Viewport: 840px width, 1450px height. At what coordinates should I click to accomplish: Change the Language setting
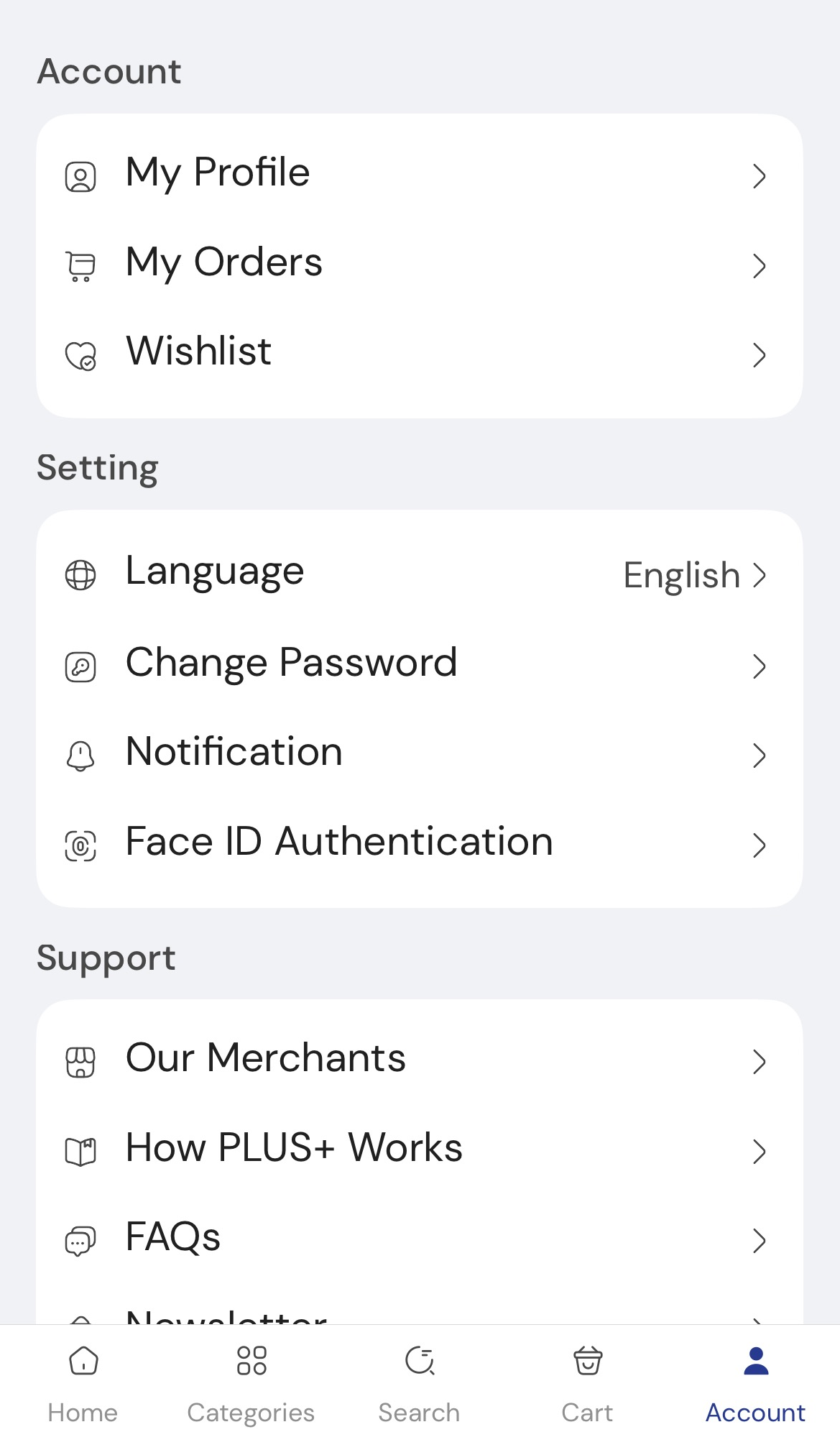(419, 574)
